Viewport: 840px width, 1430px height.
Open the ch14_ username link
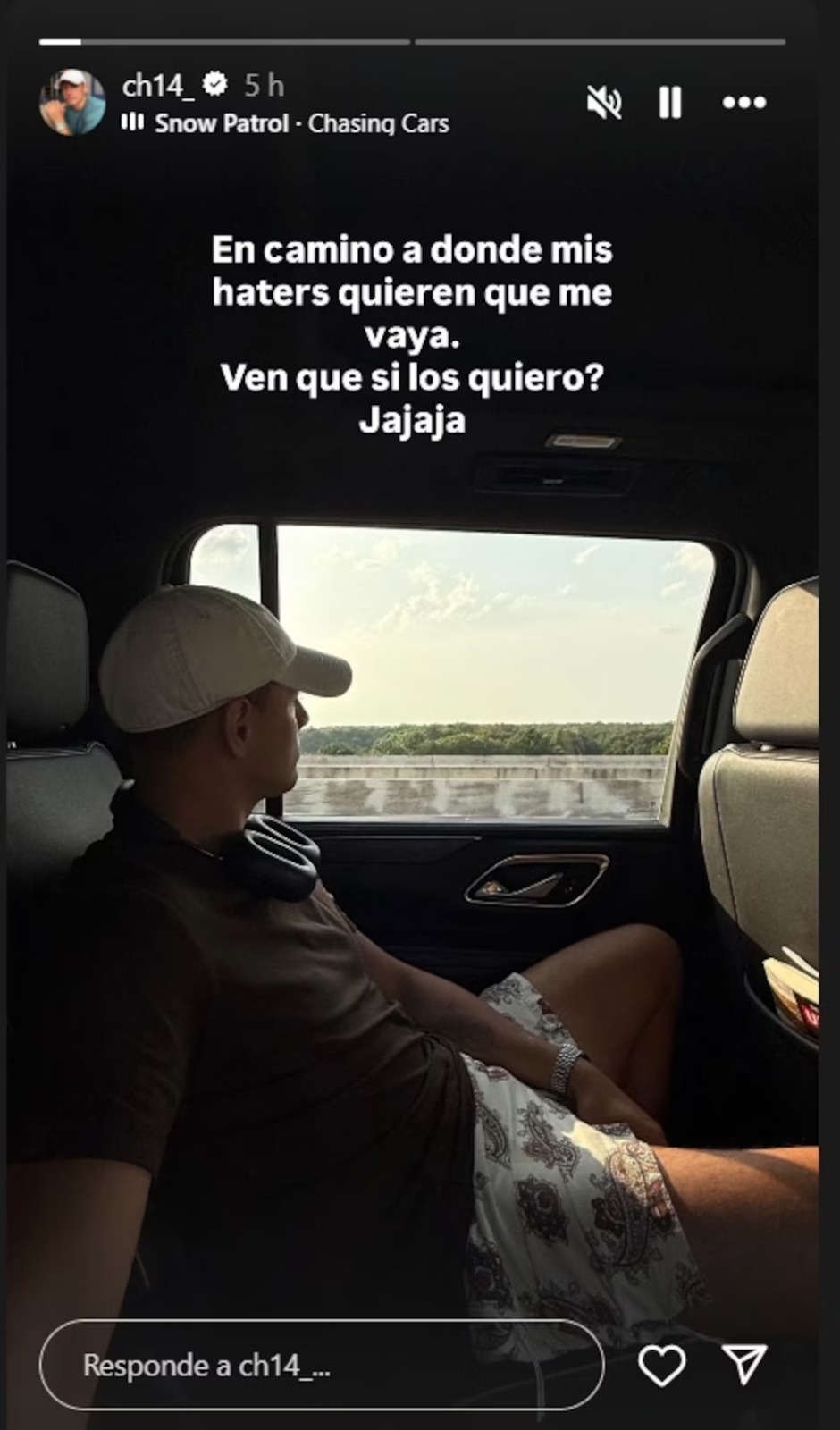(157, 86)
